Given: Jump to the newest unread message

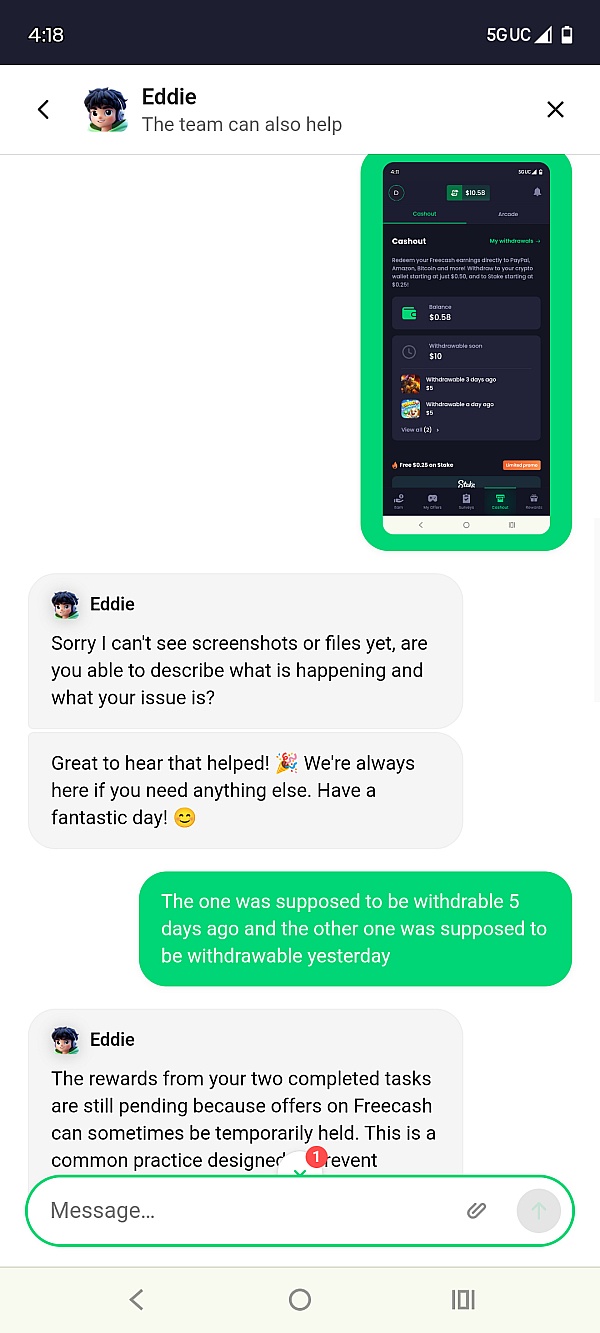Looking at the screenshot, I should coord(301,1166).
